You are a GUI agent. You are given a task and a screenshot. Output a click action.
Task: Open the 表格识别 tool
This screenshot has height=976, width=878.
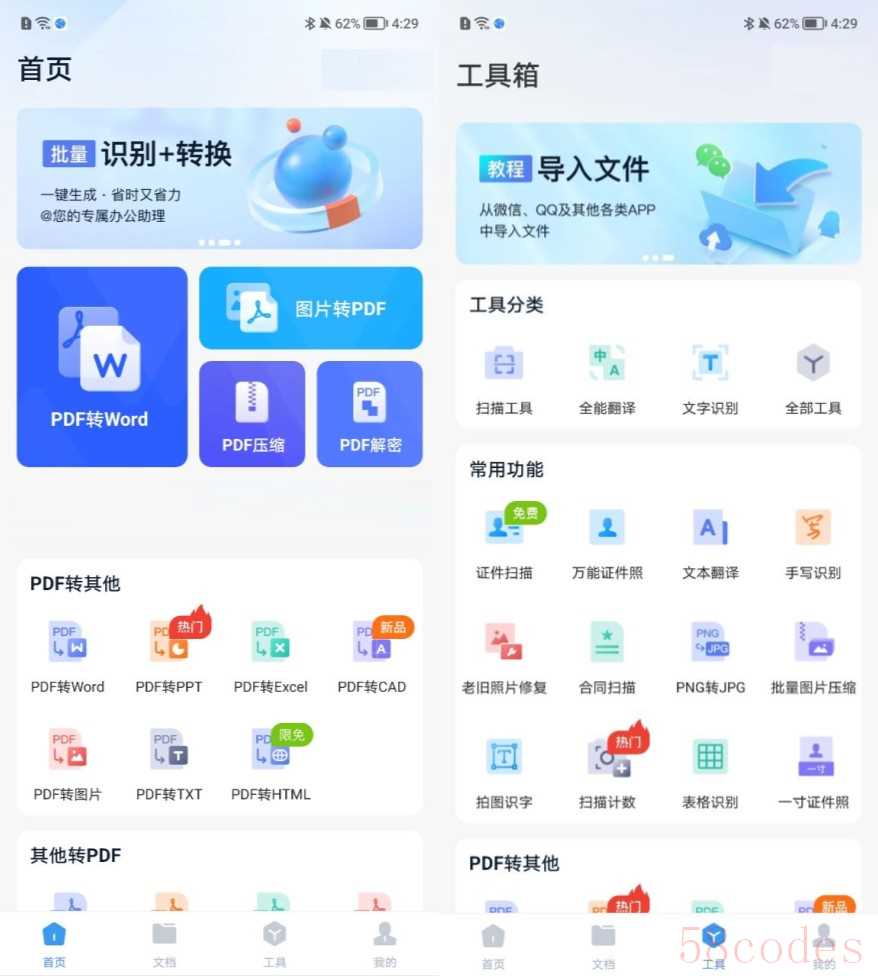pos(710,771)
